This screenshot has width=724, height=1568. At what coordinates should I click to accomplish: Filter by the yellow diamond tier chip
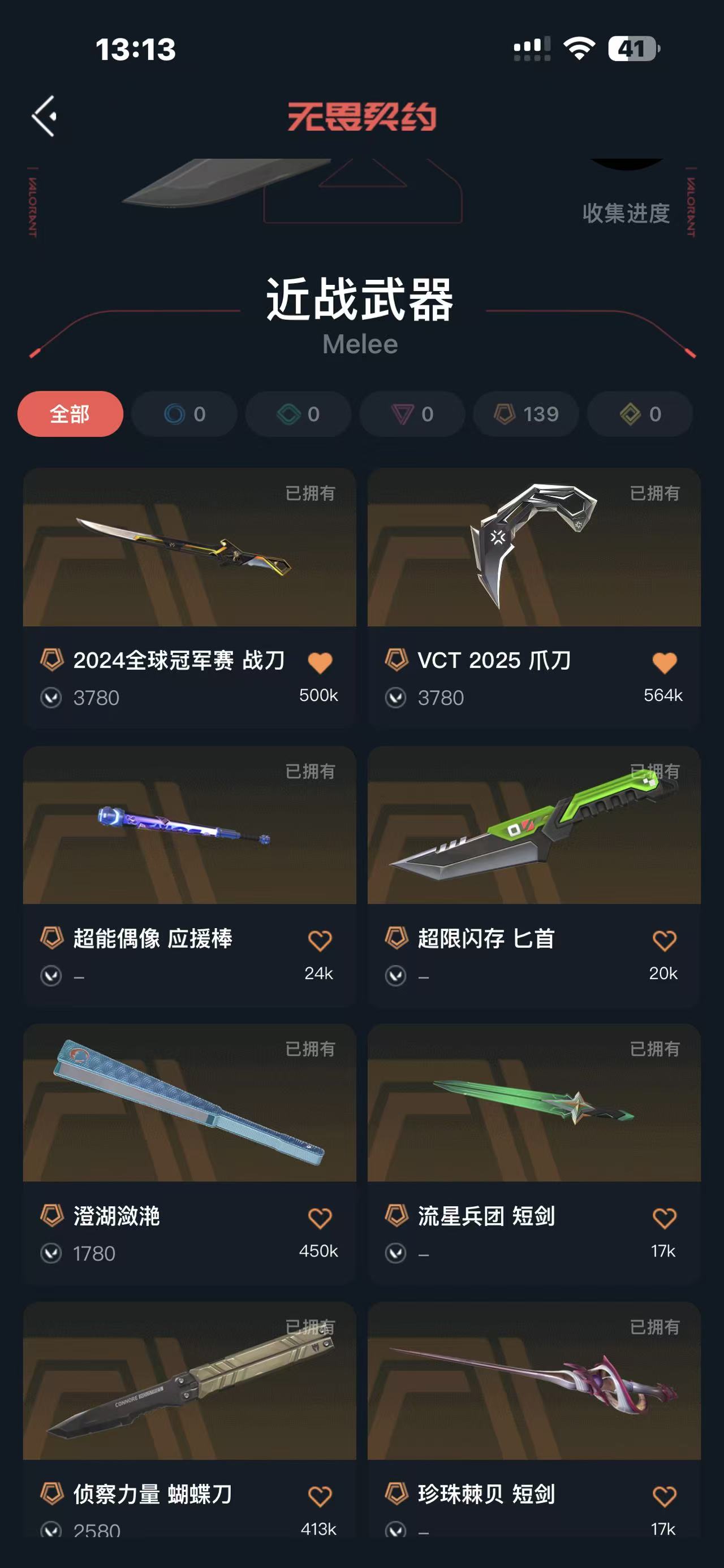(x=639, y=414)
